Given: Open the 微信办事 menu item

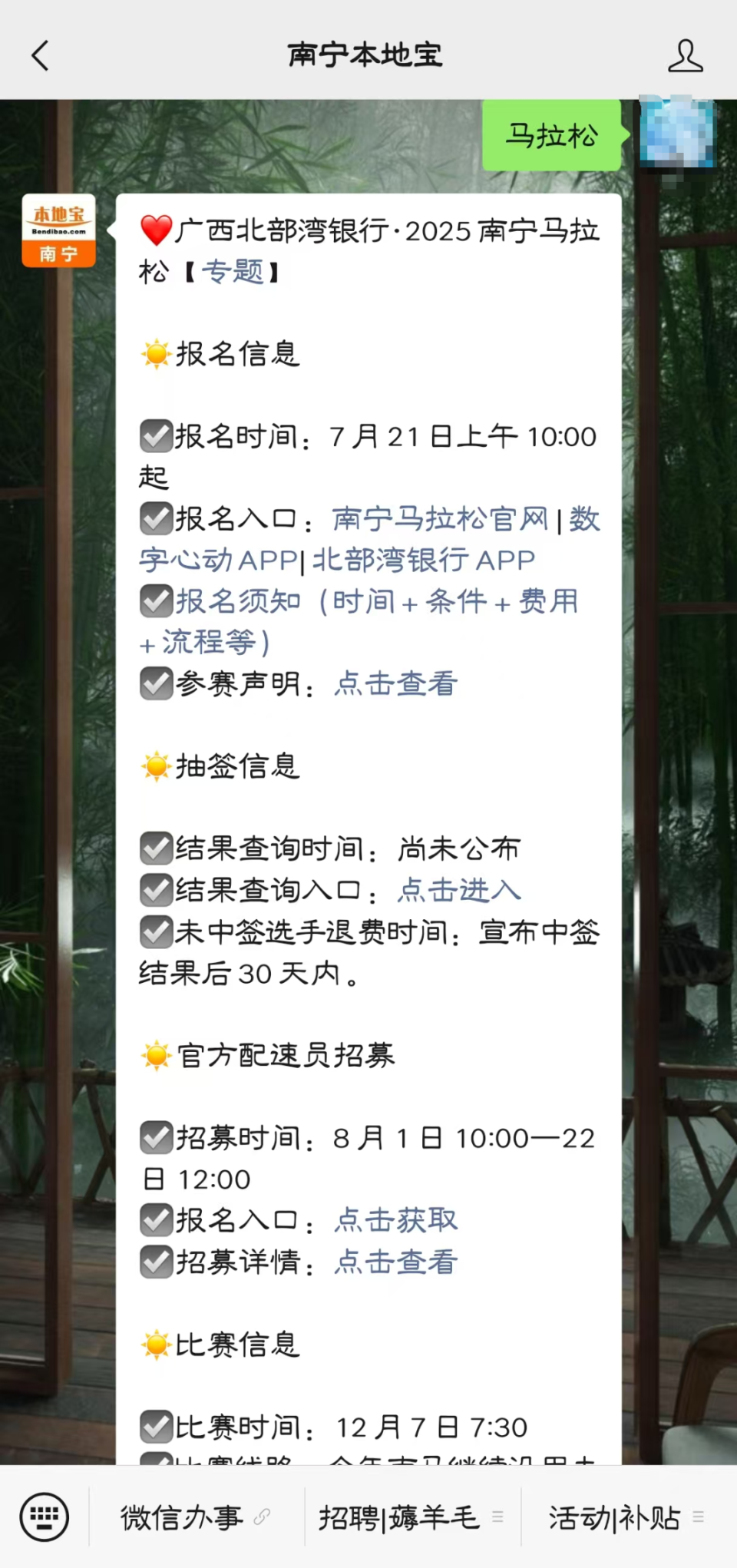Looking at the screenshot, I should 182,1517.
